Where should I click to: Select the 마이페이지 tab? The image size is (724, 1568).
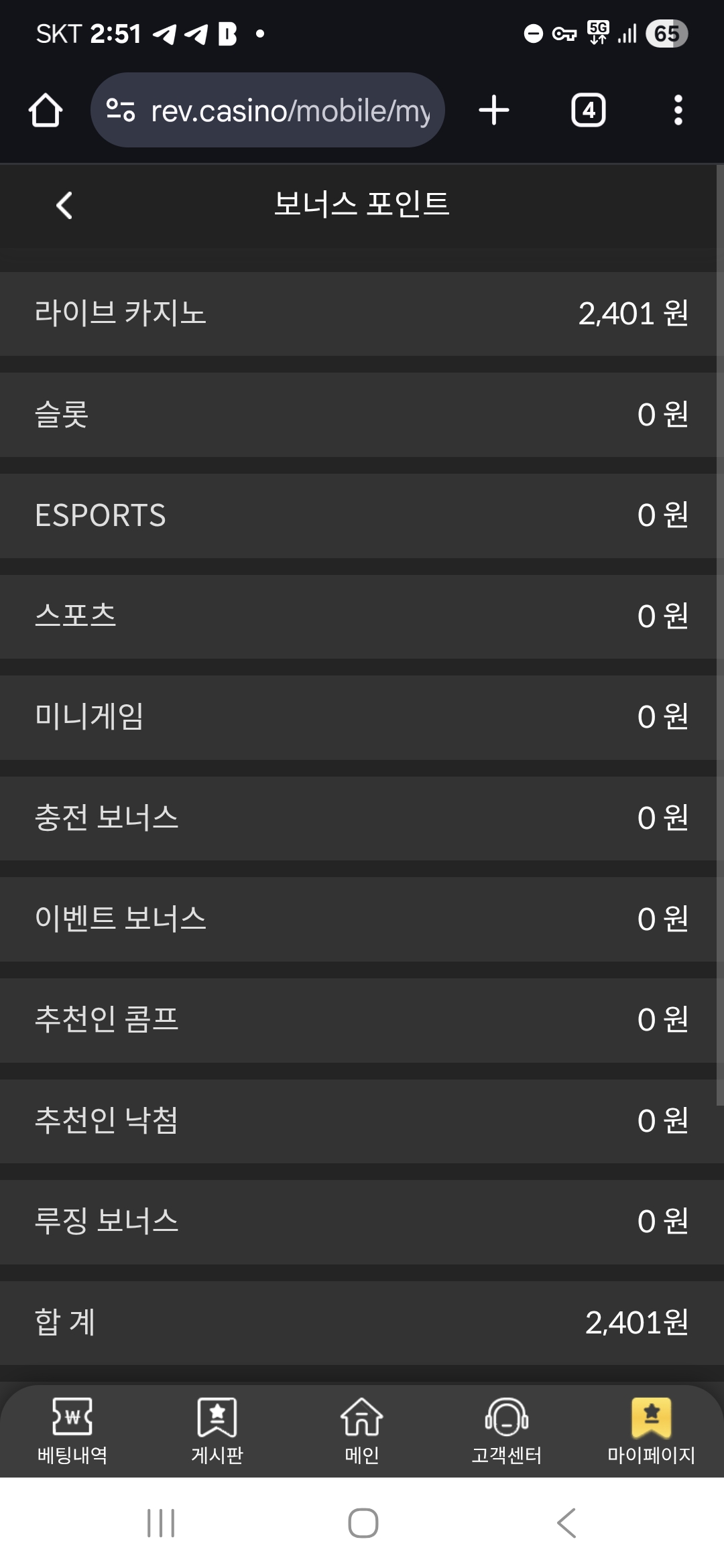pyautogui.click(x=651, y=1430)
